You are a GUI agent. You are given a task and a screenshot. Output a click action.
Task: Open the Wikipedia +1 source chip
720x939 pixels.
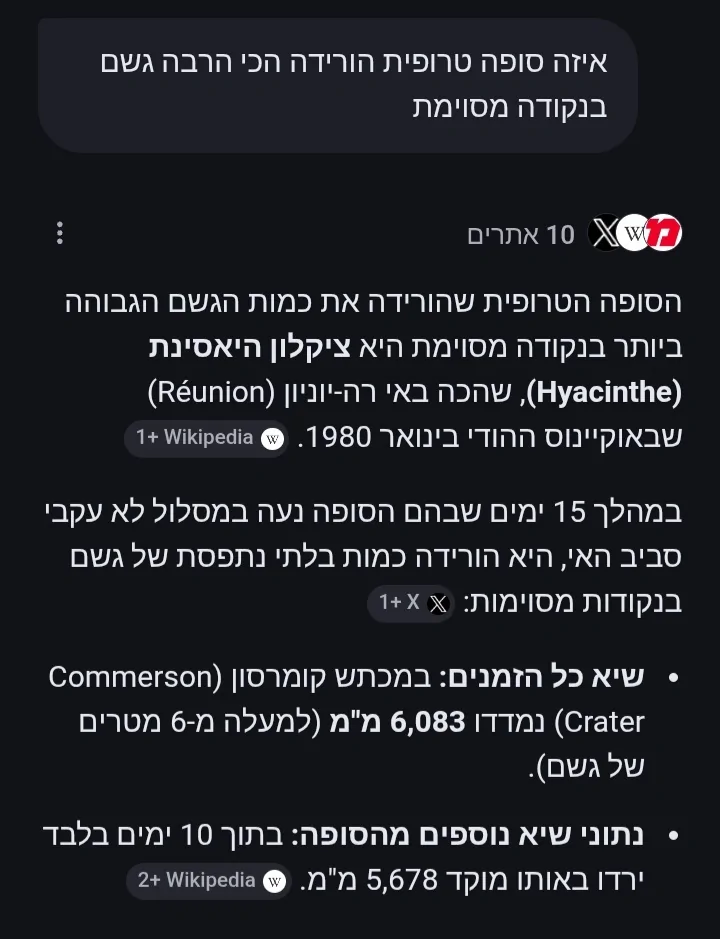click(x=207, y=438)
